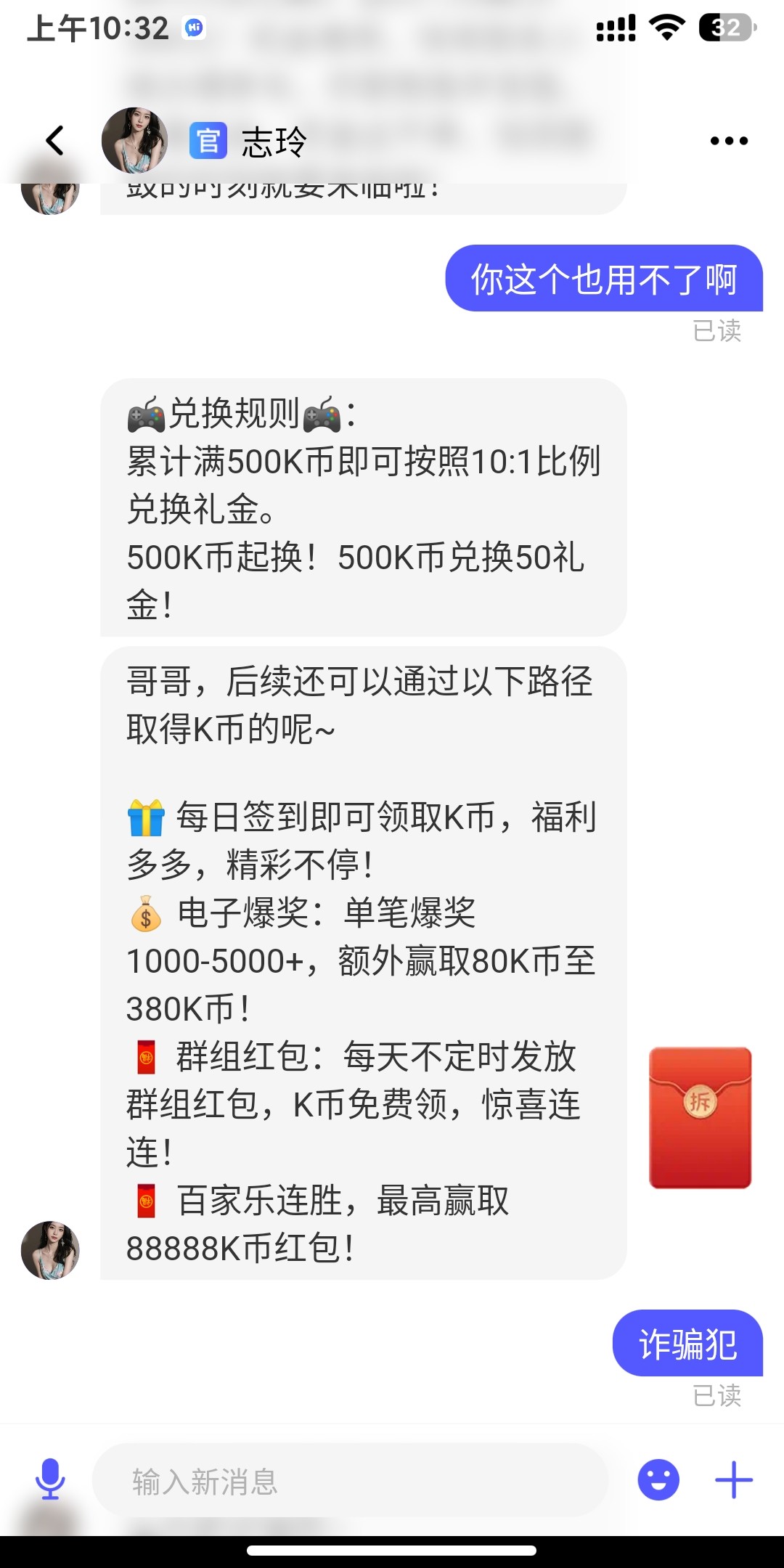Screen dimensions: 784x1568
Task: Focus the 输入新消息 message field
Action: (348, 1481)
